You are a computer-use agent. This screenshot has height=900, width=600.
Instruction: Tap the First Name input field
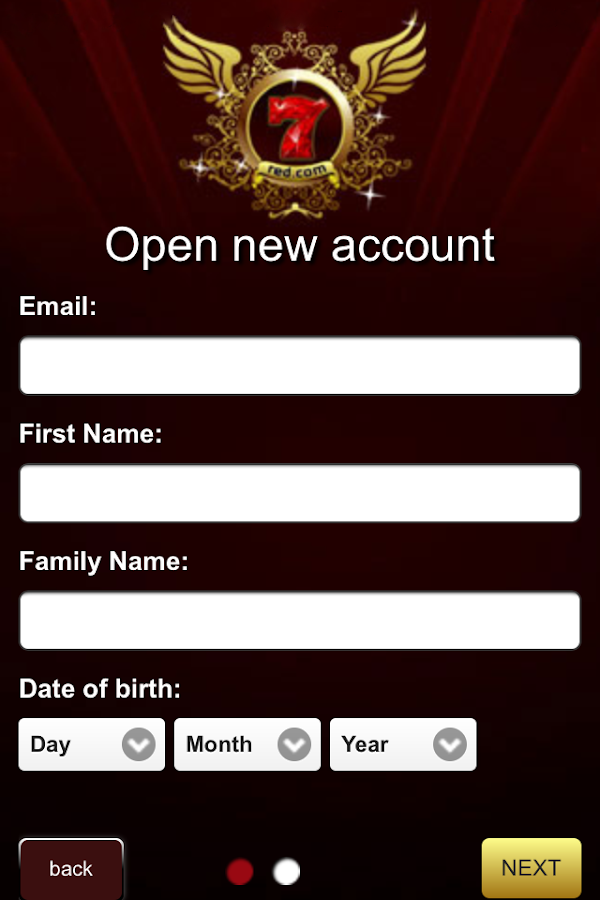point(300,493)
